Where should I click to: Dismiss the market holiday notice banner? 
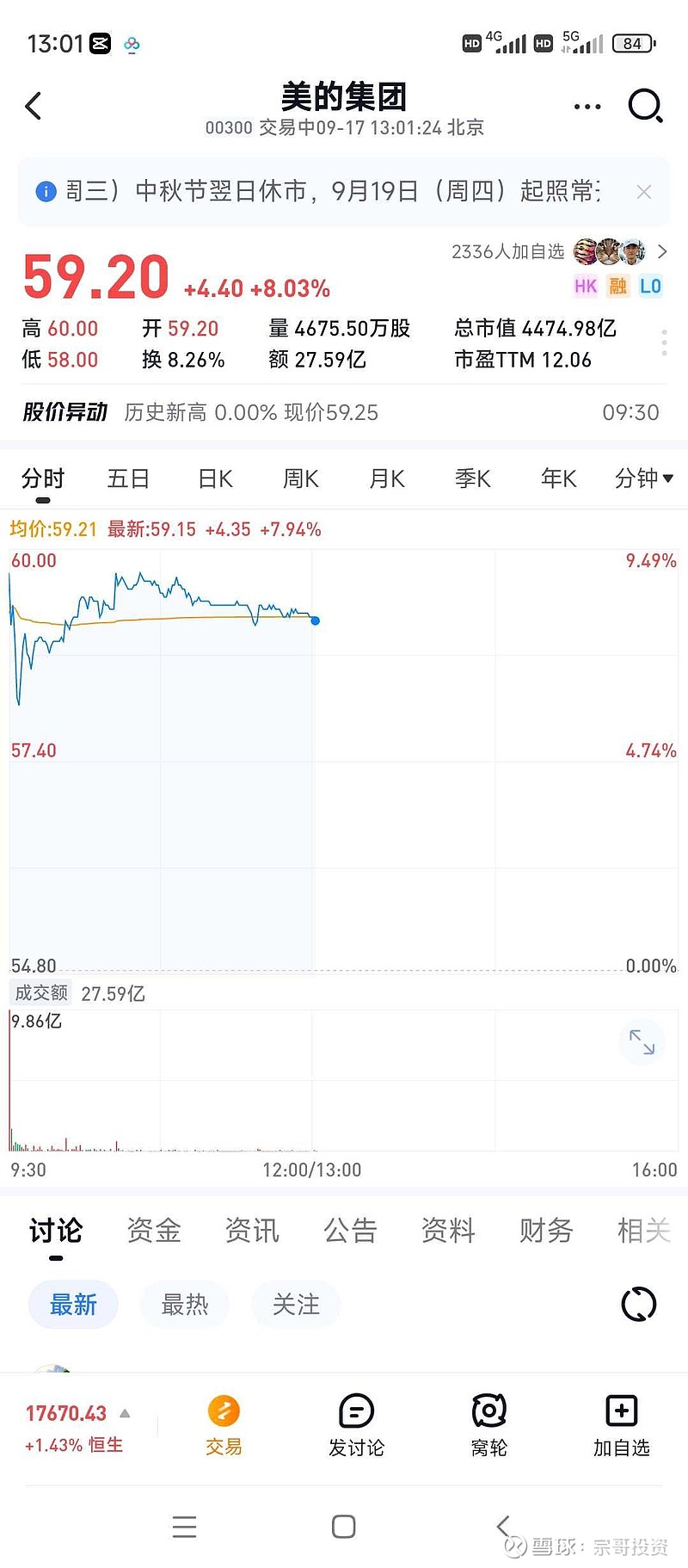tap(643, 192)
